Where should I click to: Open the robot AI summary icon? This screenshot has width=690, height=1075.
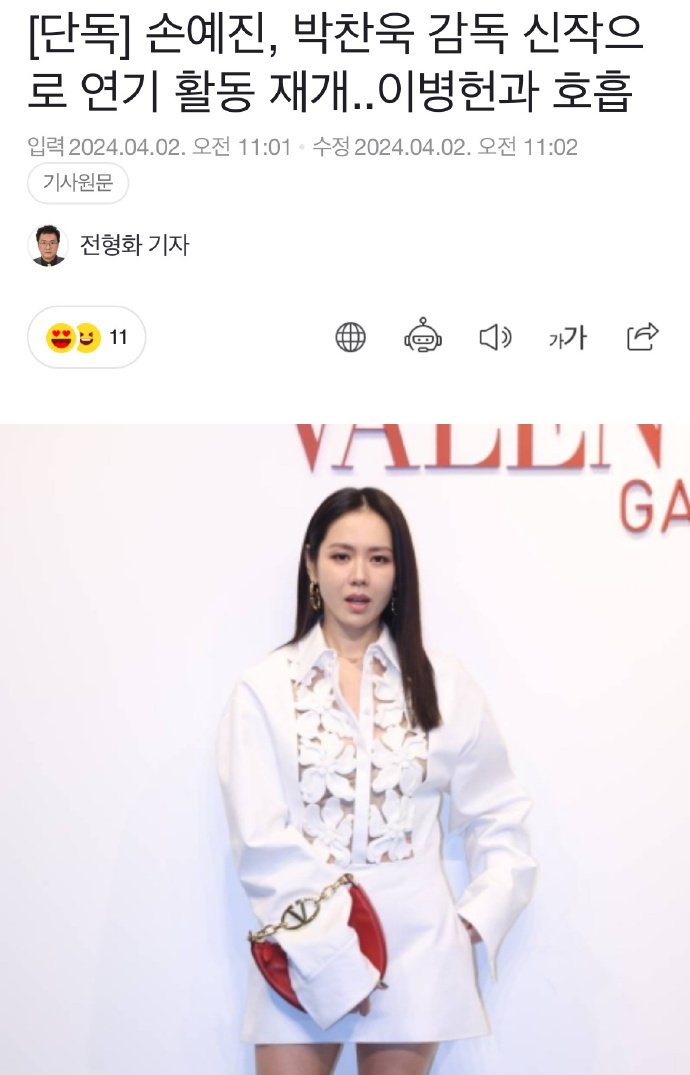click(x=423, y=337)
